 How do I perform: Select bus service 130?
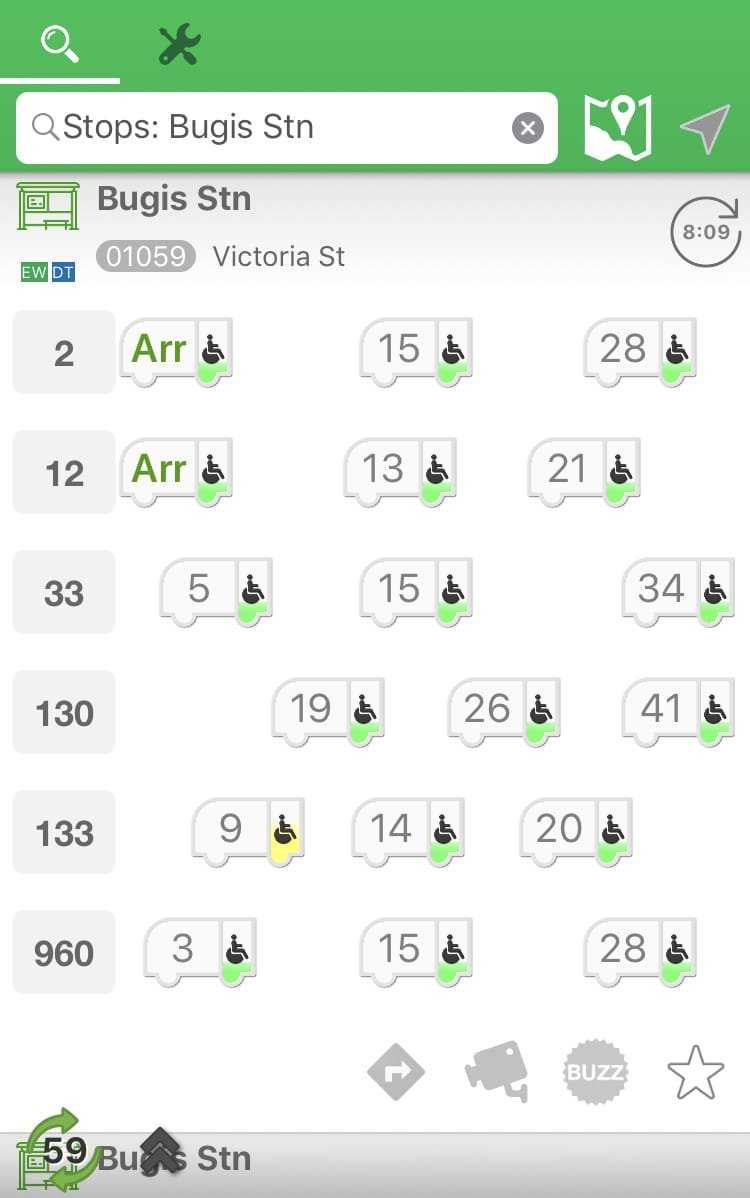coord(64,712)
